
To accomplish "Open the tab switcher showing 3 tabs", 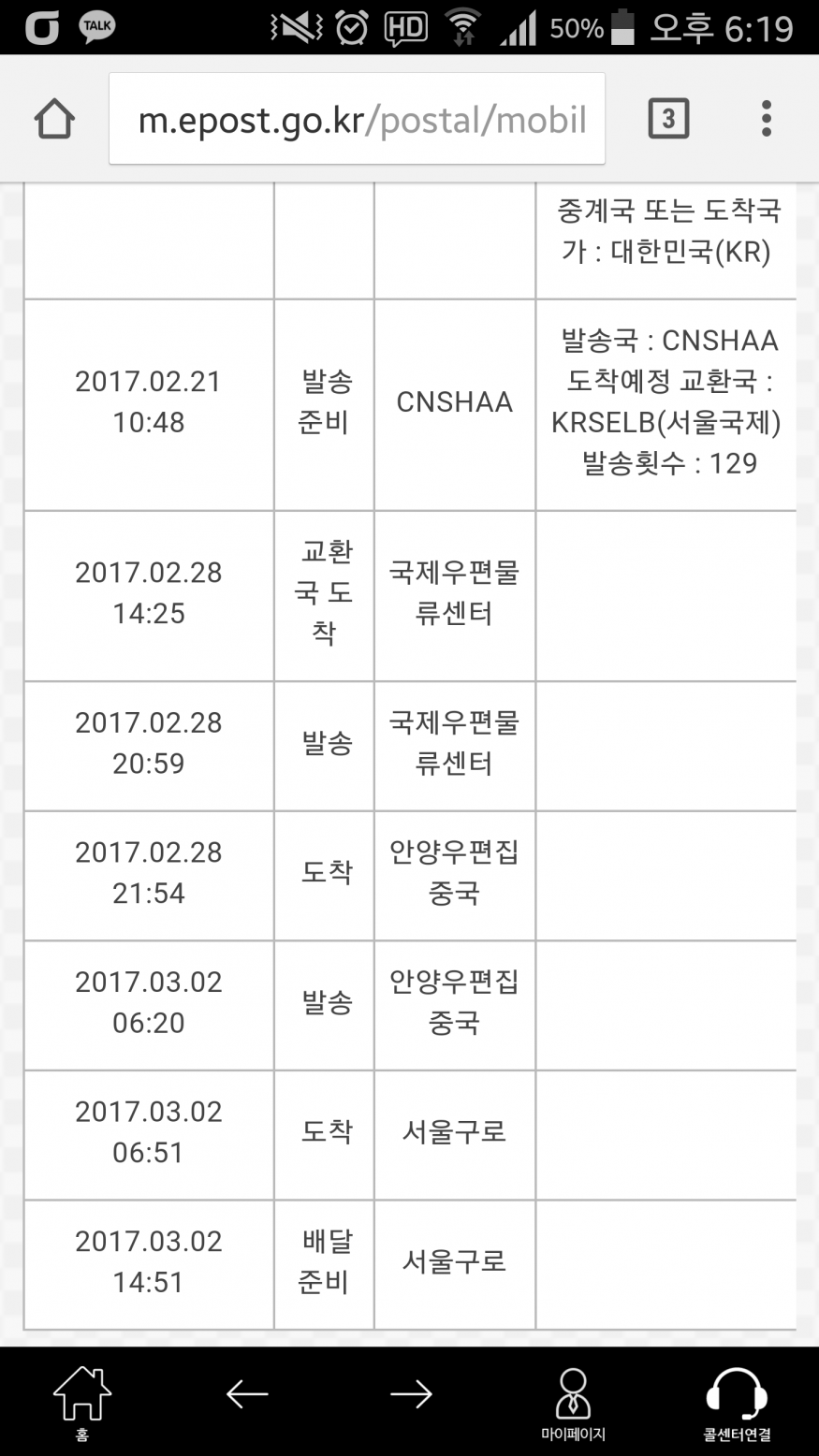I will click(x=668, y=119).
